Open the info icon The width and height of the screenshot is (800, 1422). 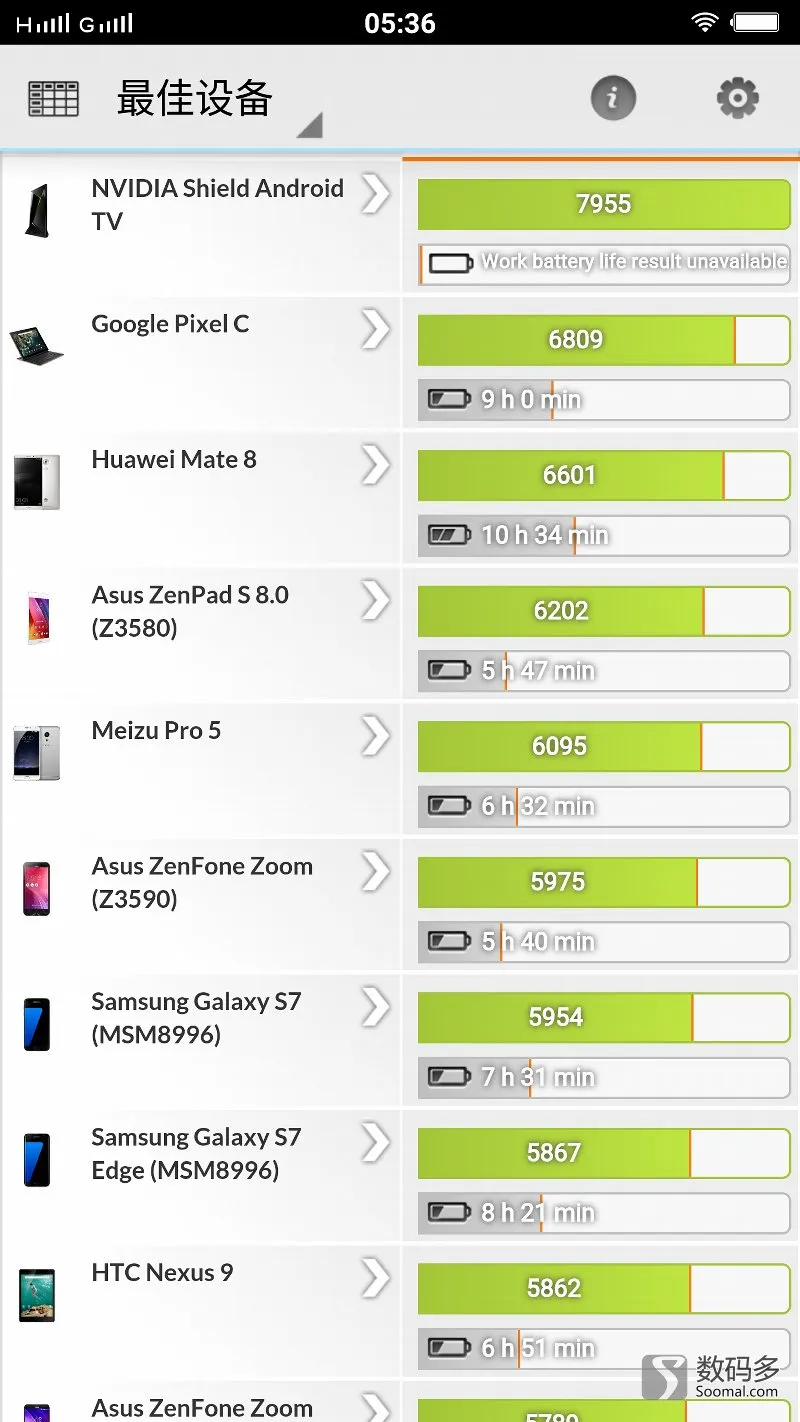[613, 98]
